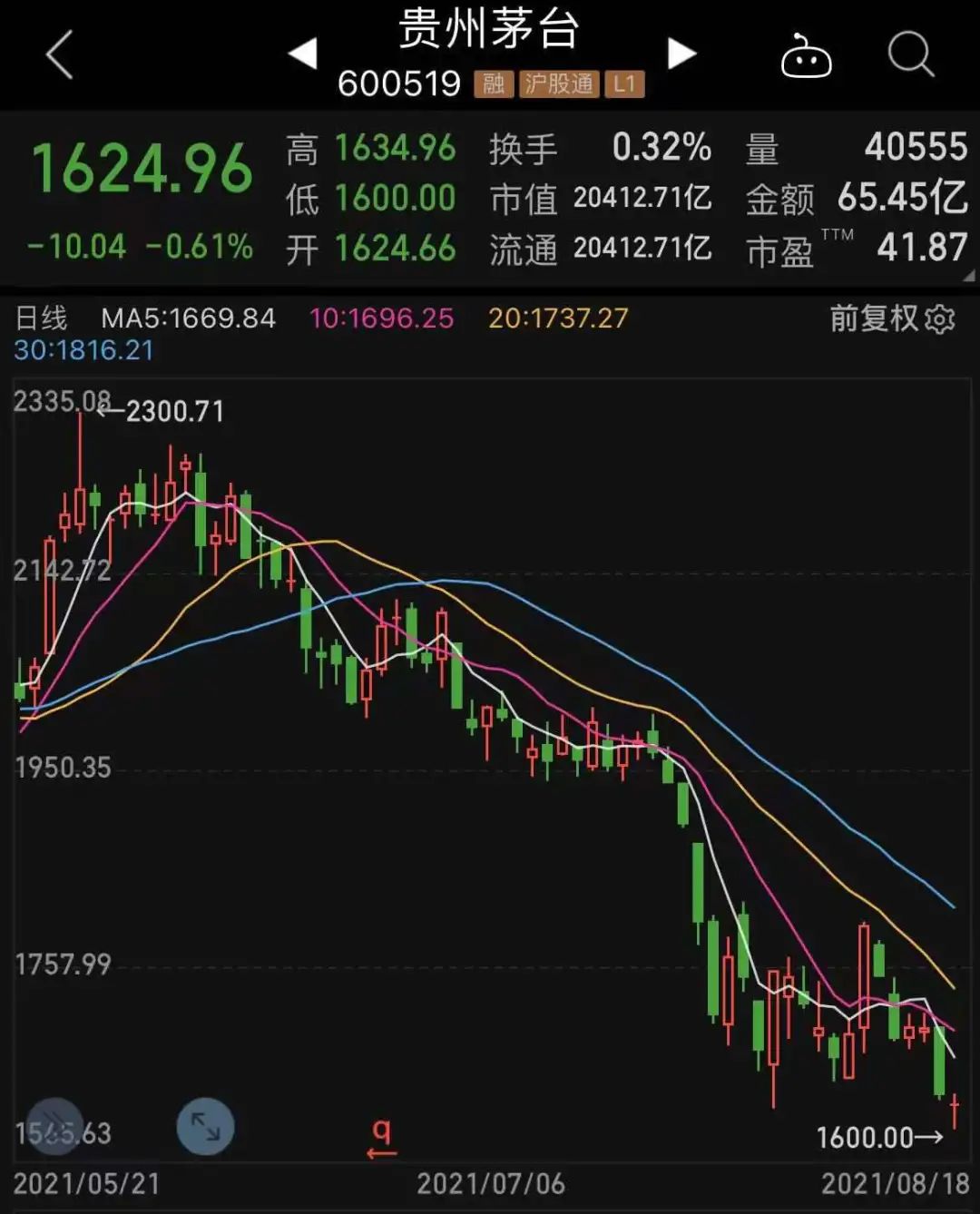Switch to the previous stock

click(x=302, y=54)
